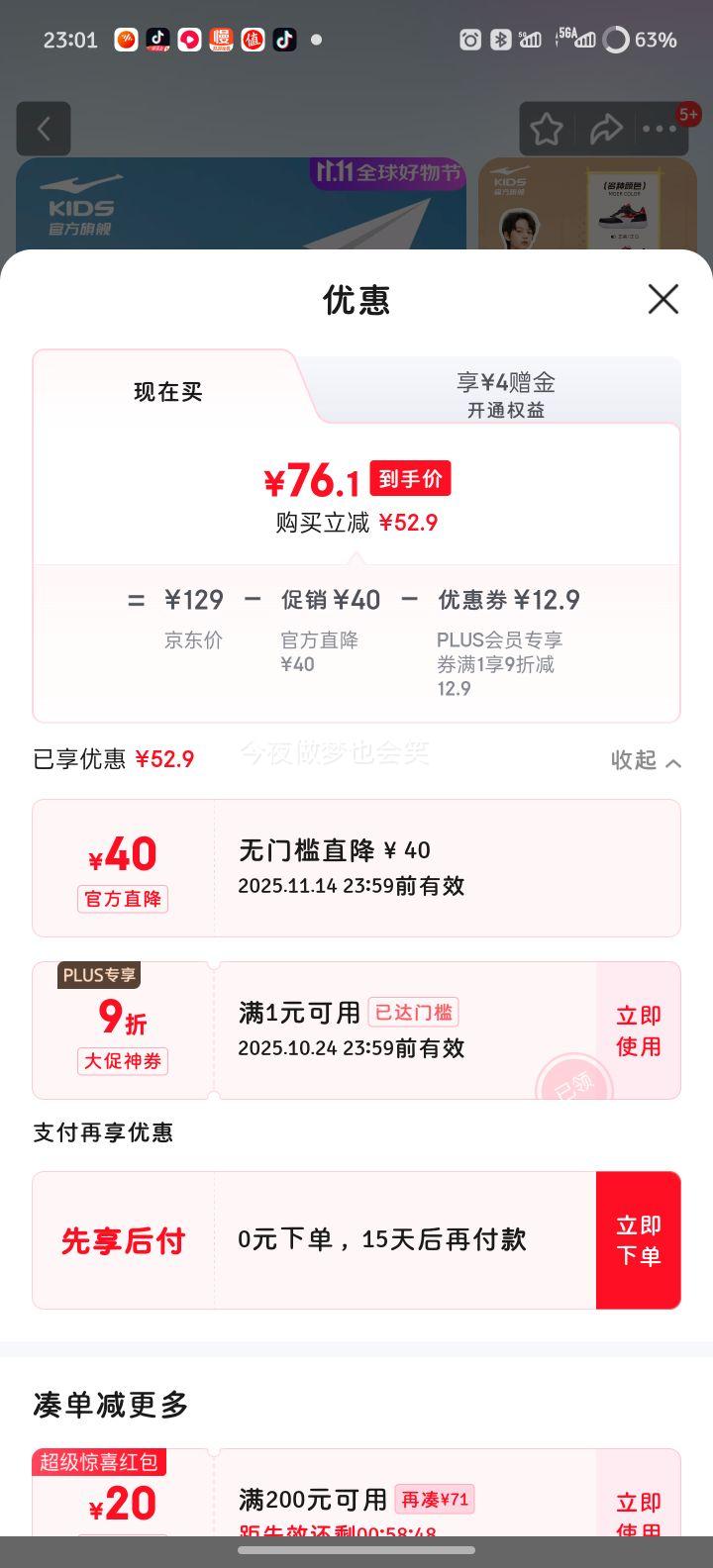Screen dimensions: 713x1568
Task: Collapse the 已享优惠 section via 收起
Action: coord(646,760)
